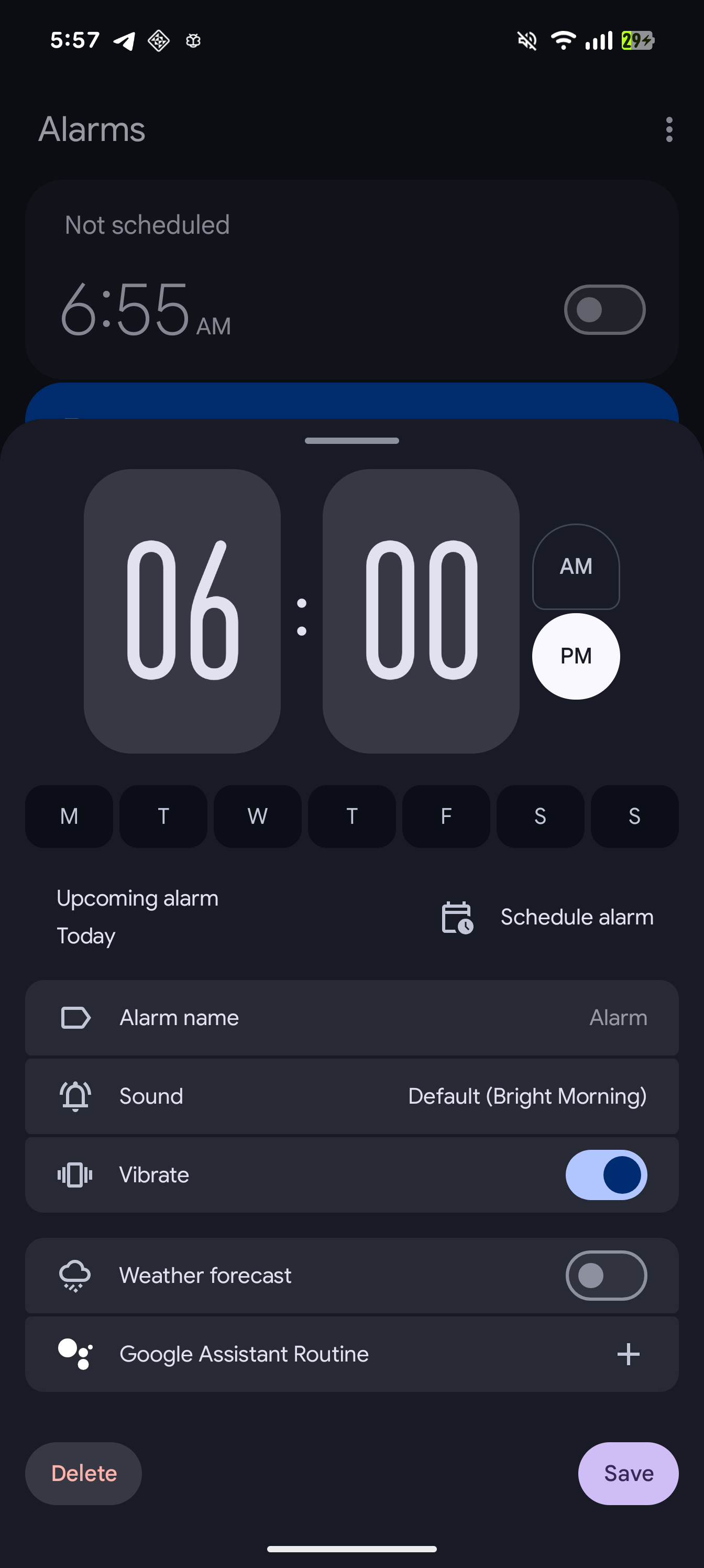Turn off the Vibrate switch
This screenshot has width=704, height=1568.
tap(606, 1175)
